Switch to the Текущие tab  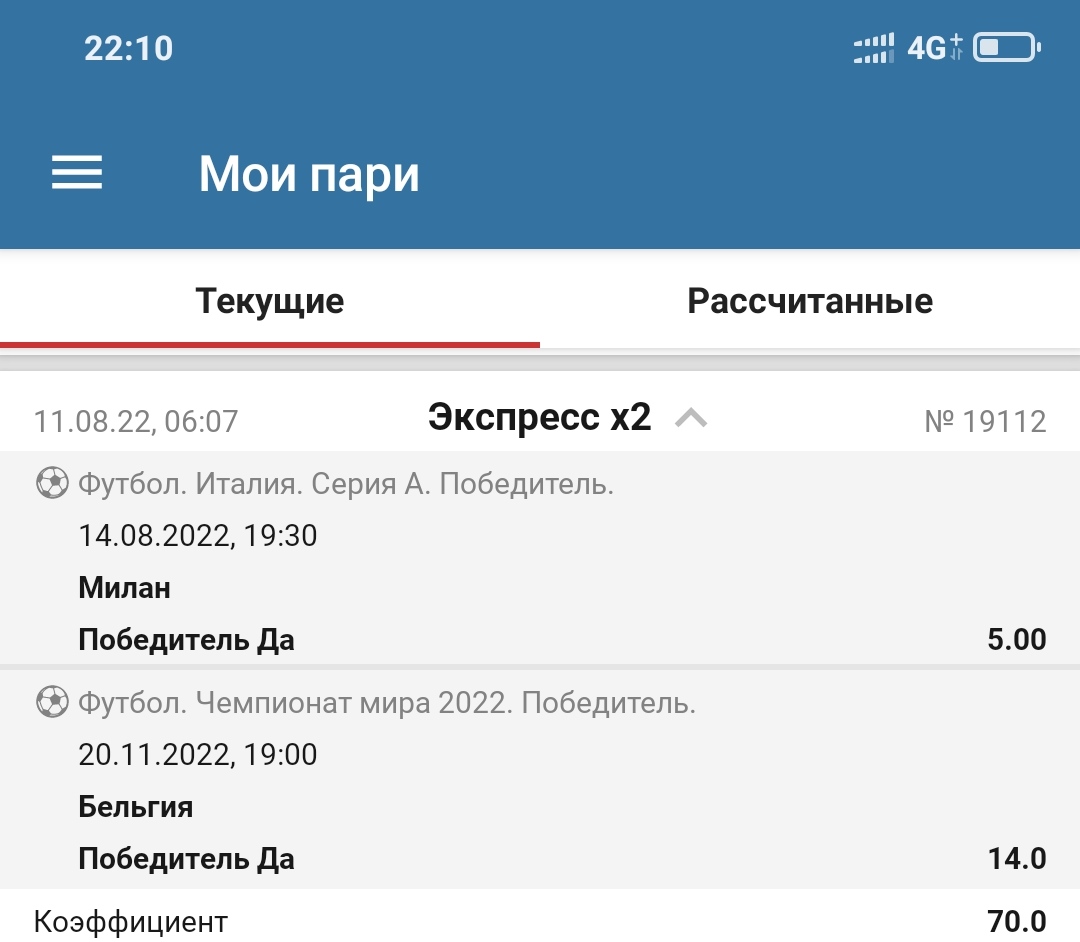click(x=270, y=301)
